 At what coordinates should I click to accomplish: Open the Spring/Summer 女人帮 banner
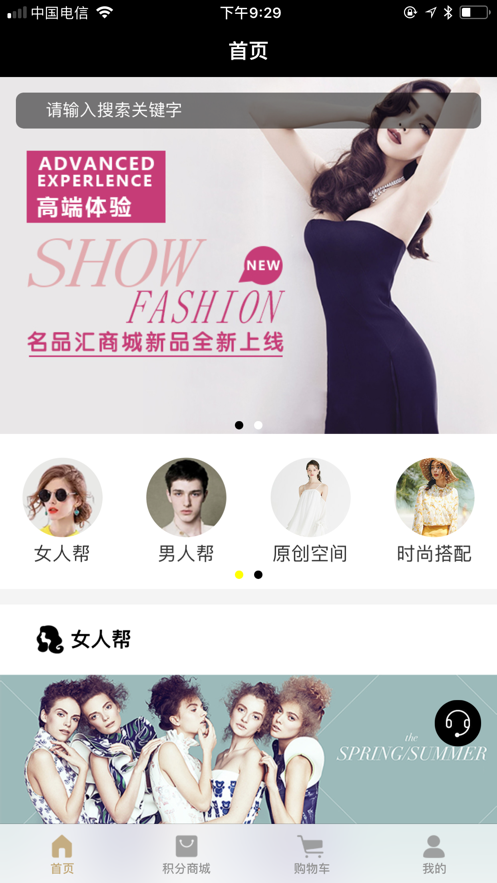(248, 750)
